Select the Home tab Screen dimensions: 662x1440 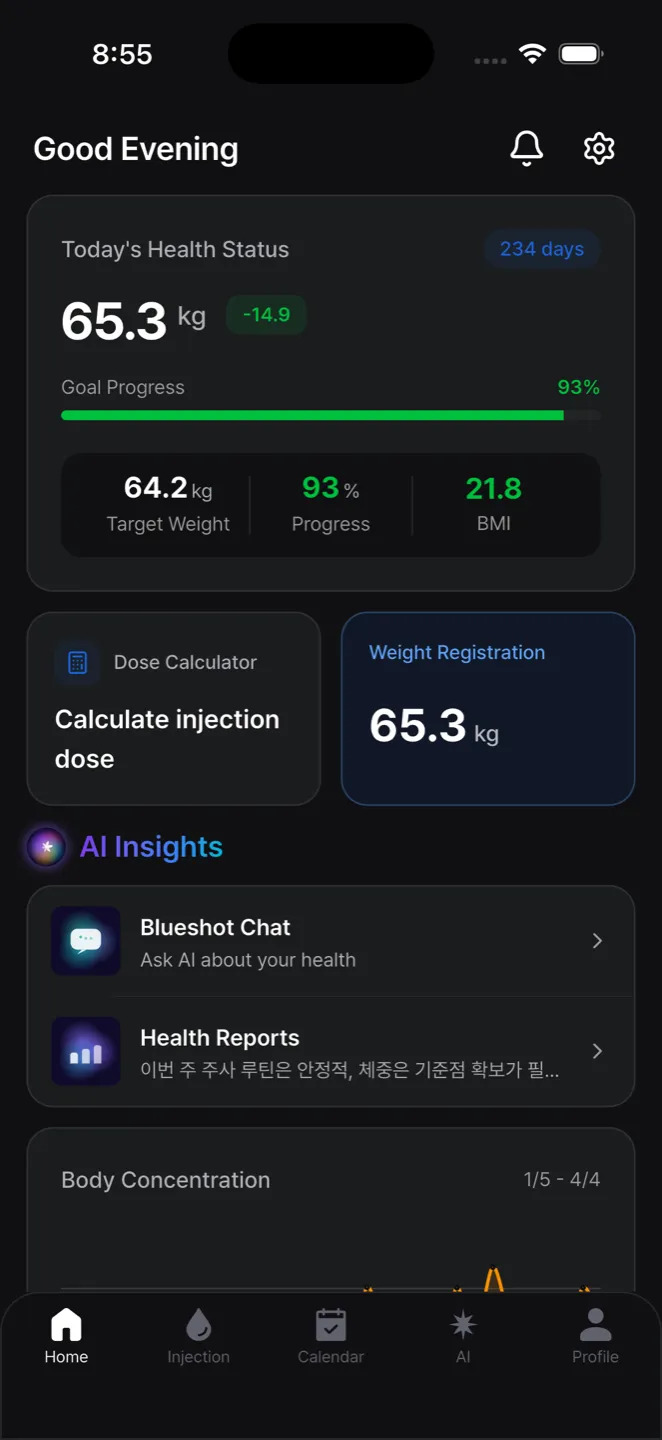point(66,1337)
